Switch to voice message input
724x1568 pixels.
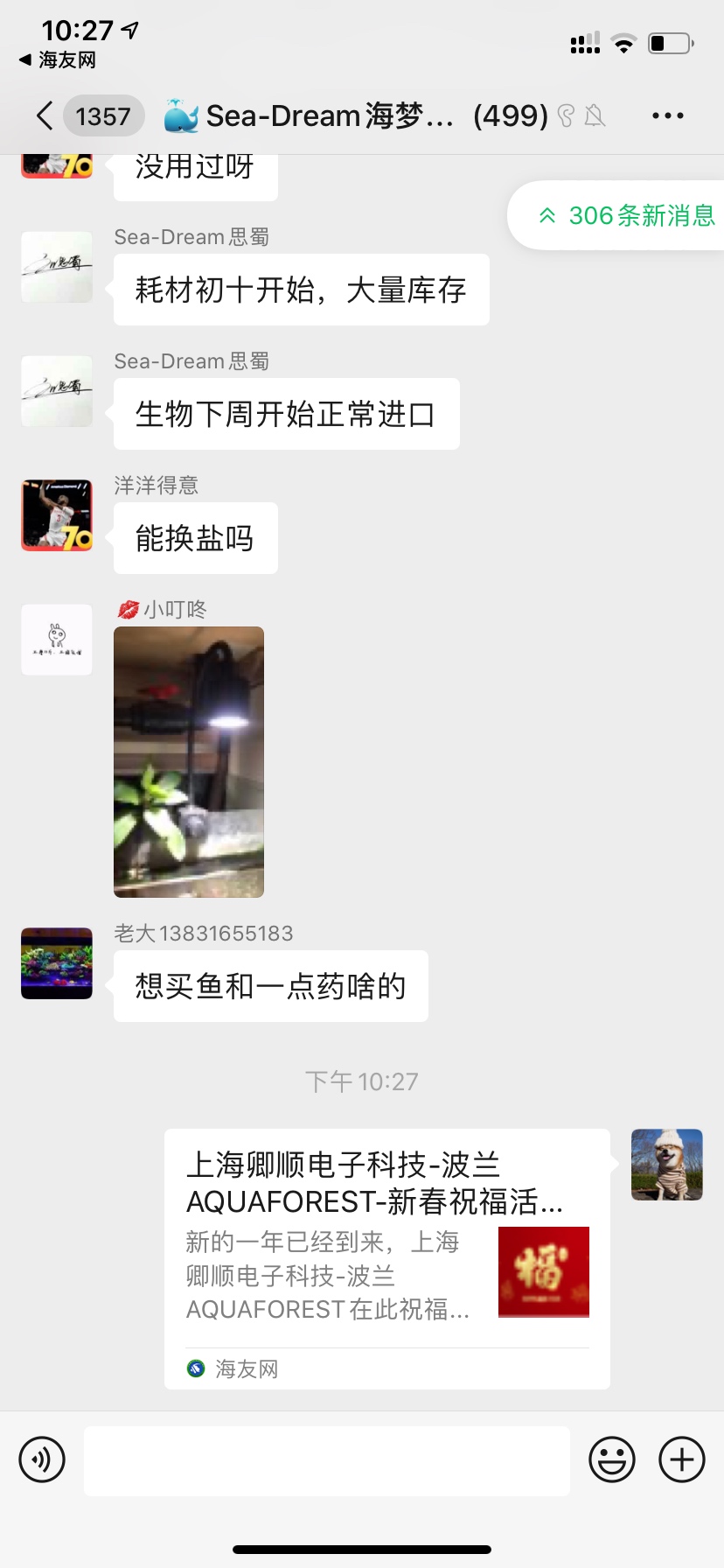(42, 1459)
